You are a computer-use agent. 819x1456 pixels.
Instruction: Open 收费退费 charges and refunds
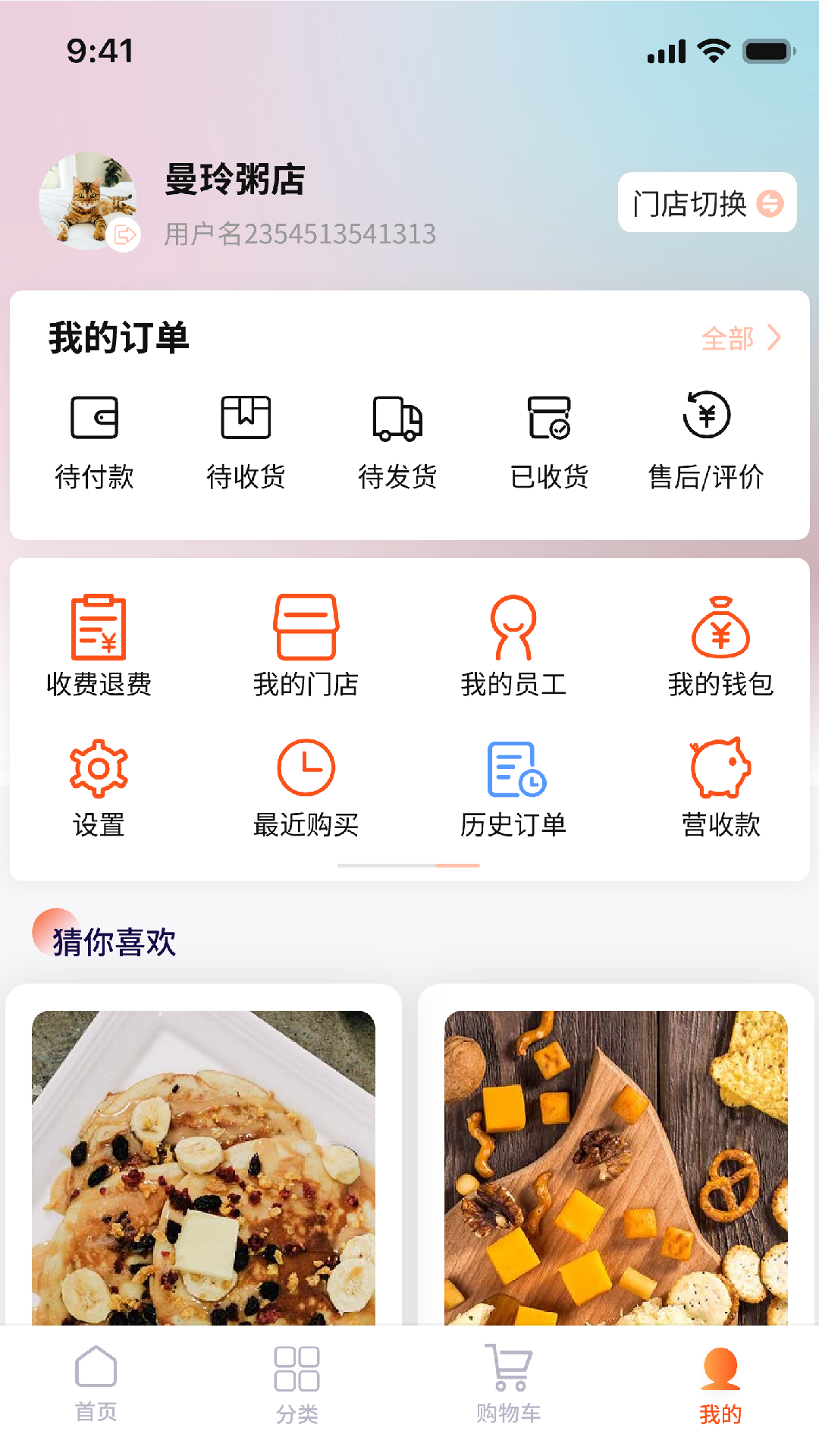tap(99, 646)
